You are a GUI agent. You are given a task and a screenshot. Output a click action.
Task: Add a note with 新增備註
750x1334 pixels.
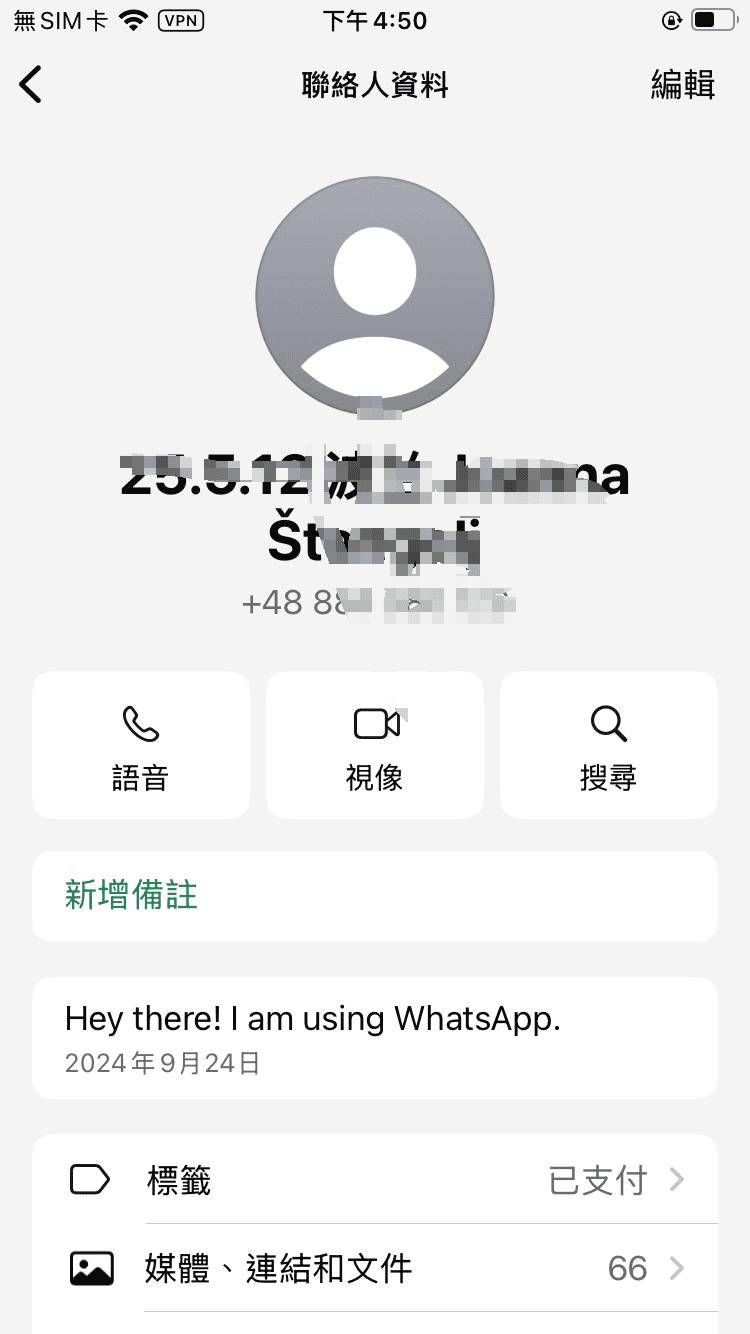(x=375, y=896)
